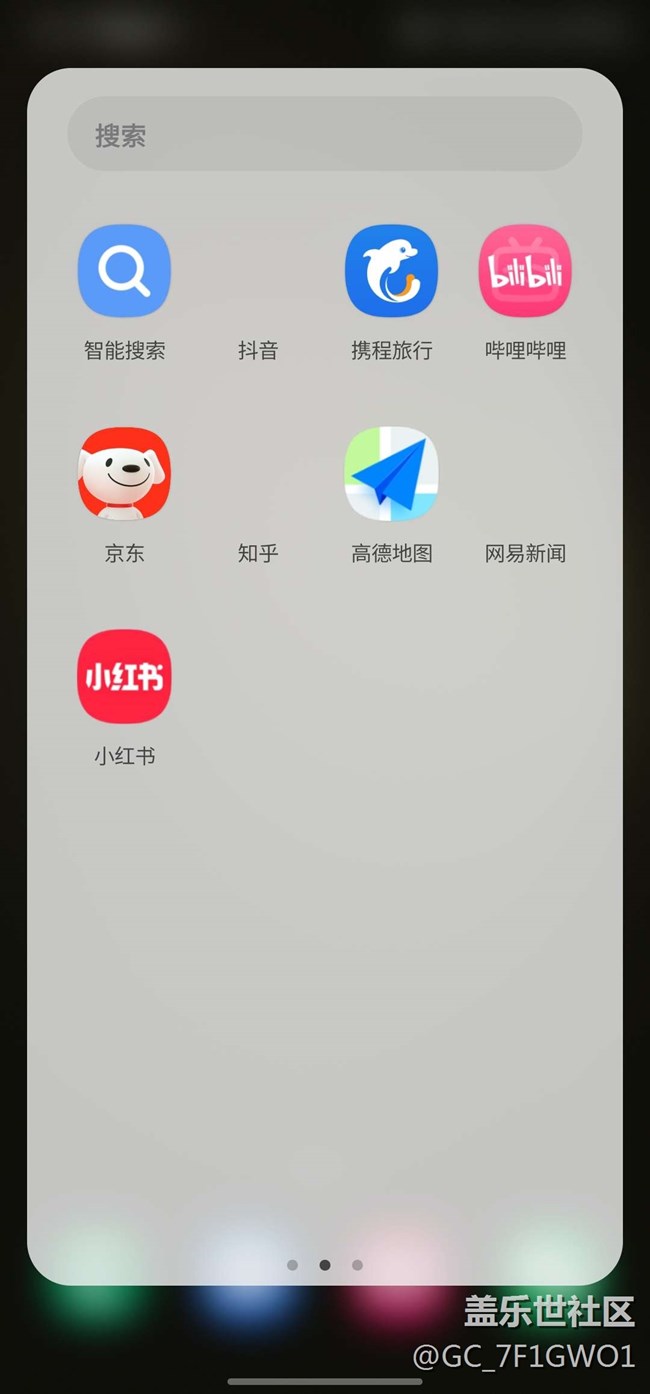The width and height of the screenshot is (650, 1394).
Task: Open the 智能搜索 app
Action: click(124, 271)
